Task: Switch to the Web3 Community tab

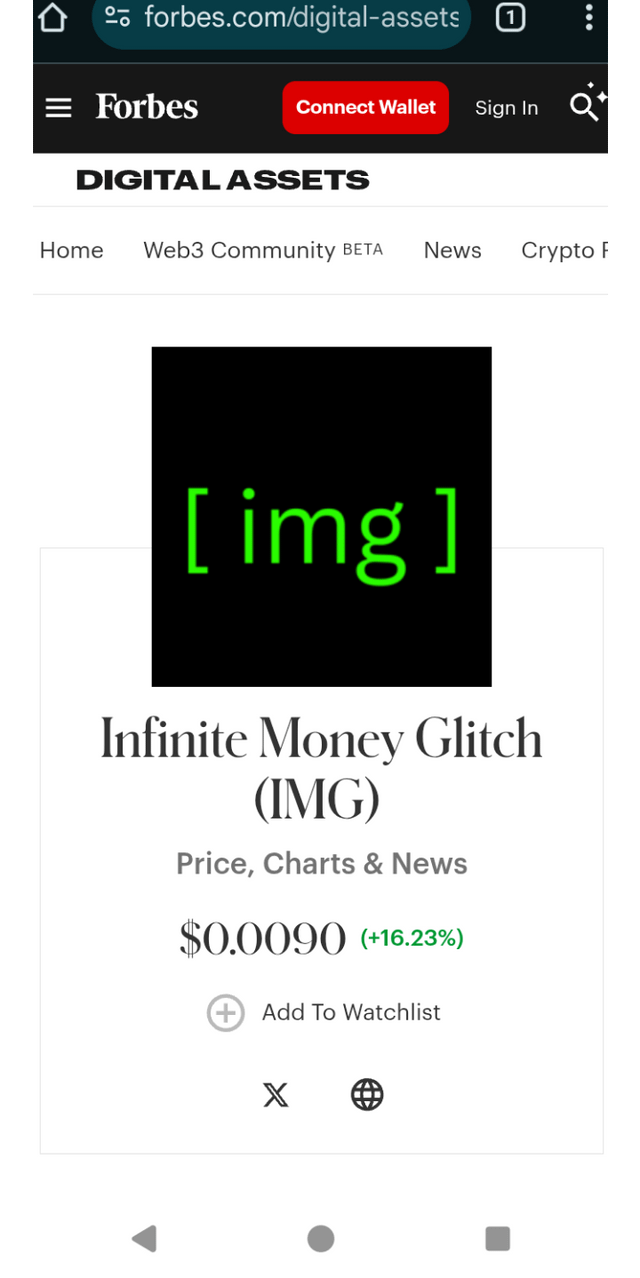Action: click(262, 250)
